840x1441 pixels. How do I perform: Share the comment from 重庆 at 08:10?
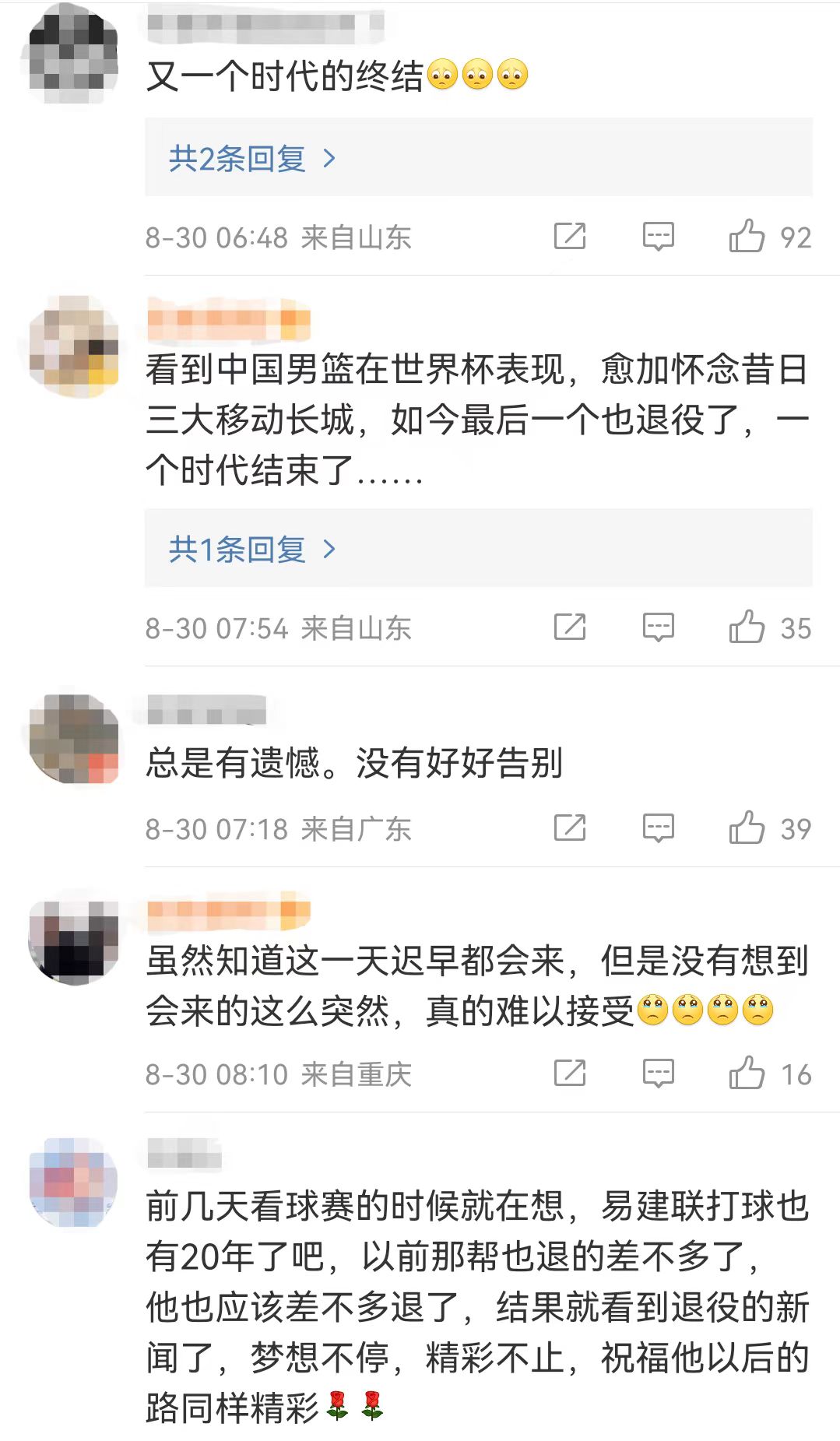(569, 1074)
